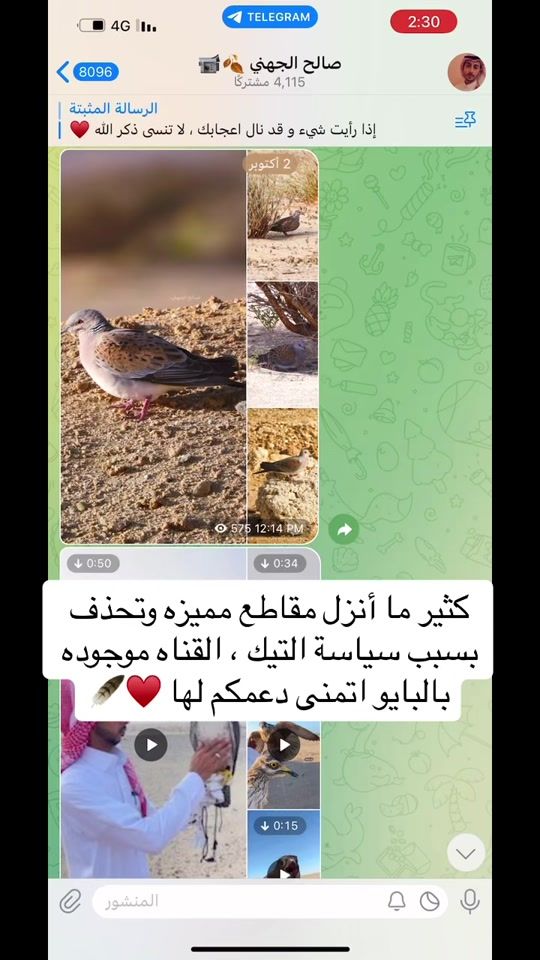Download the 0:15 video

tap(280, 825)
